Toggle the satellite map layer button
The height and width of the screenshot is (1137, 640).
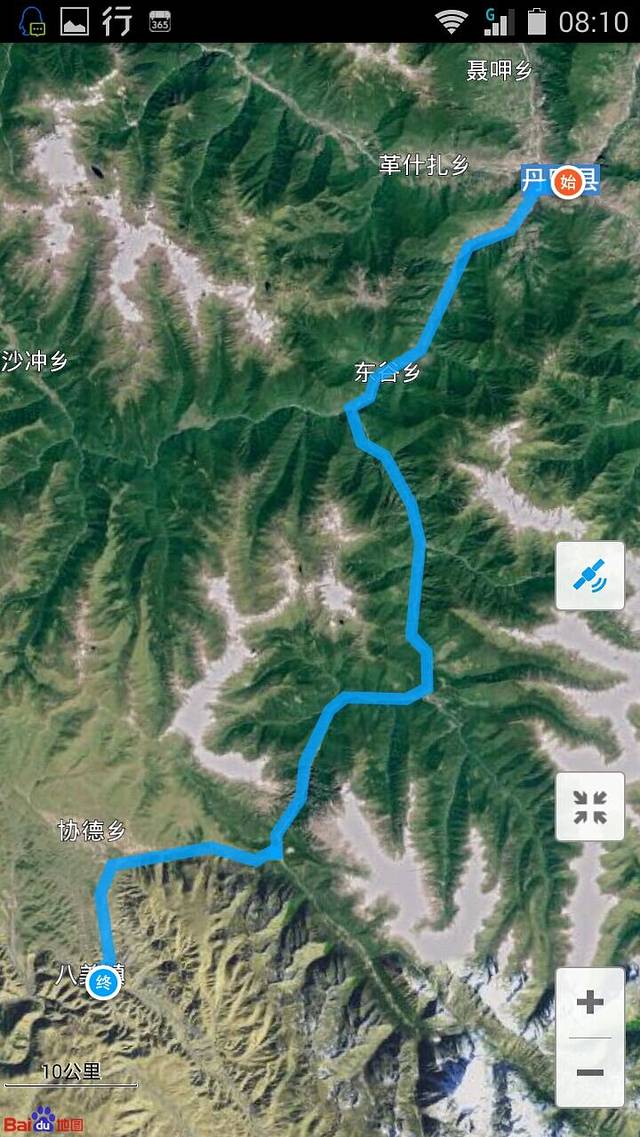[x=589, y=576]
